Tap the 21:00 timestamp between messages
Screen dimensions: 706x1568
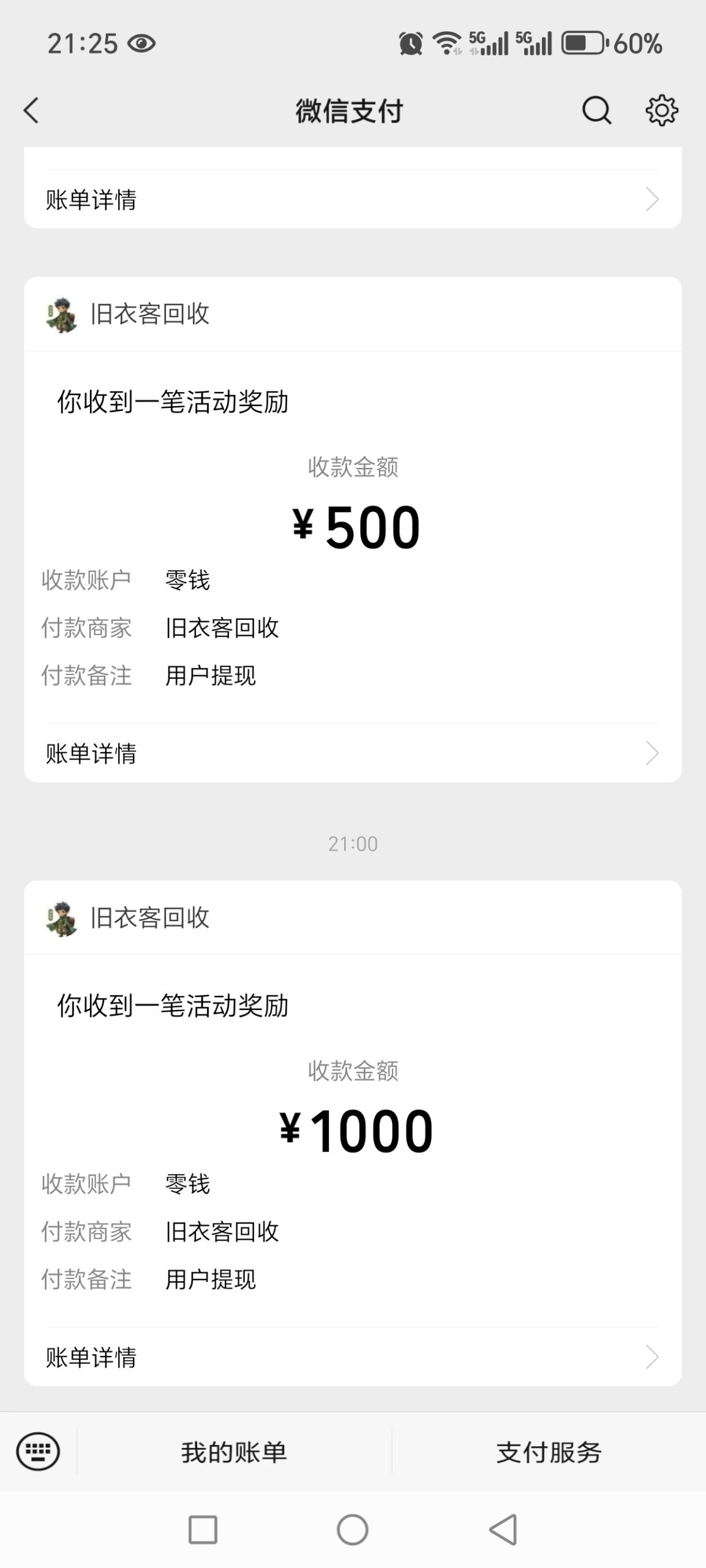(353, 843)
